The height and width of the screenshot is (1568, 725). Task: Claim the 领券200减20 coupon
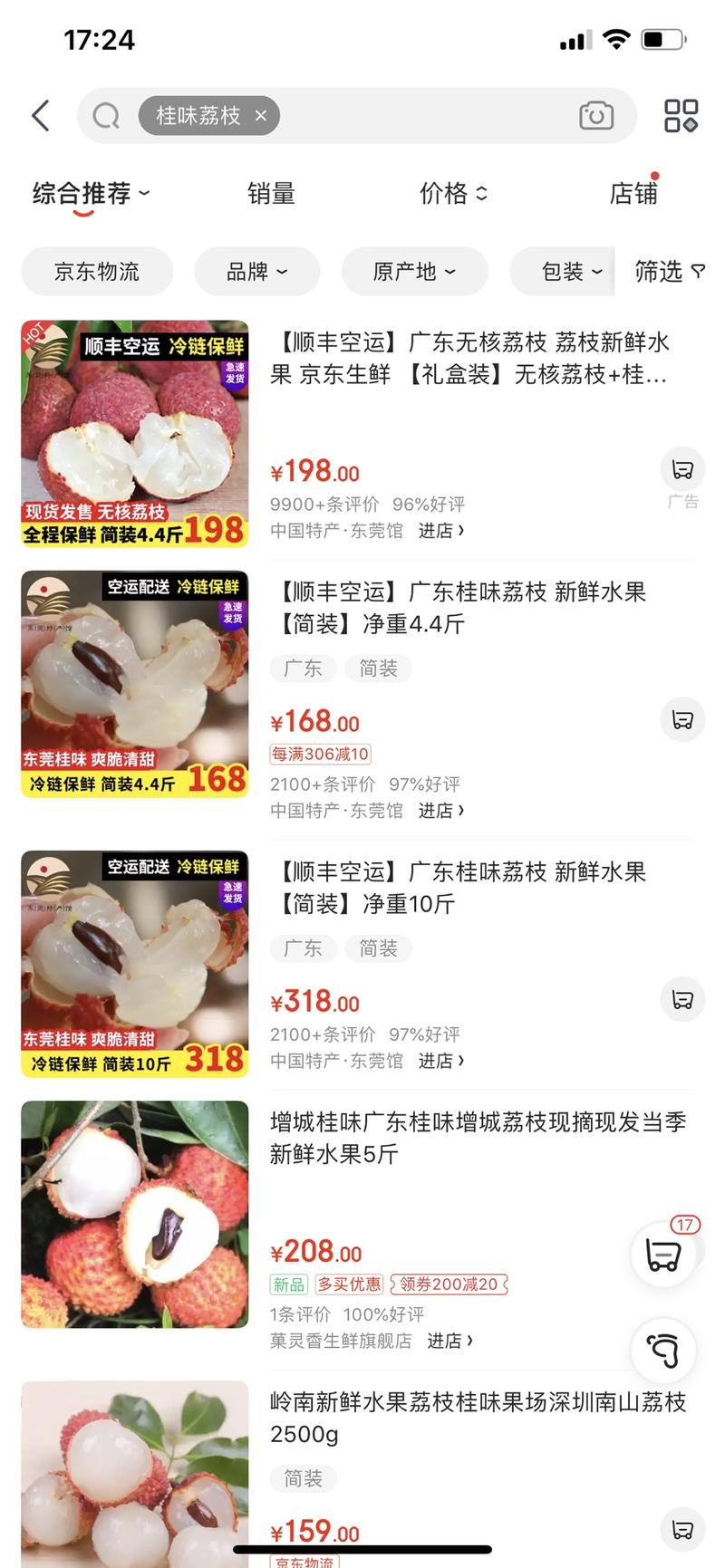pos(449,1284)
